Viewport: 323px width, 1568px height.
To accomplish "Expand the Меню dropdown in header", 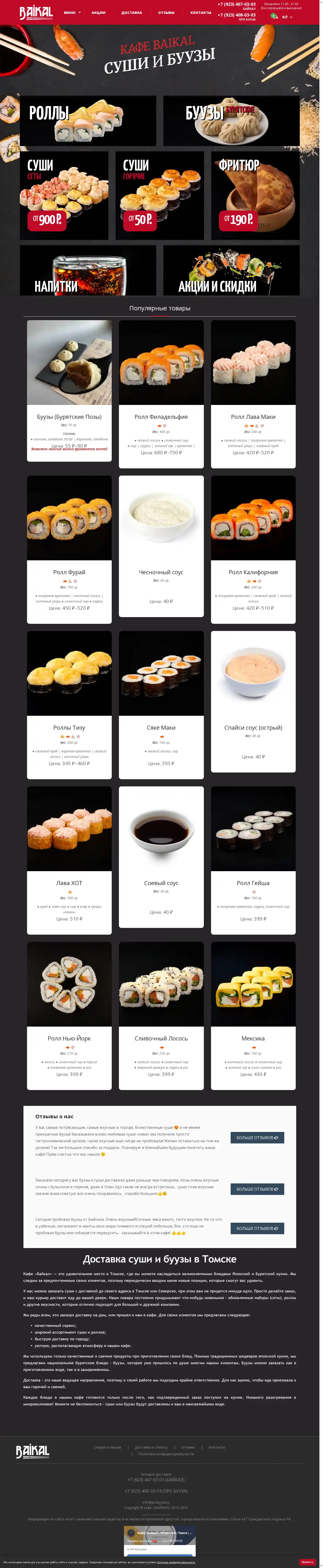I will (x=72, y=12).
